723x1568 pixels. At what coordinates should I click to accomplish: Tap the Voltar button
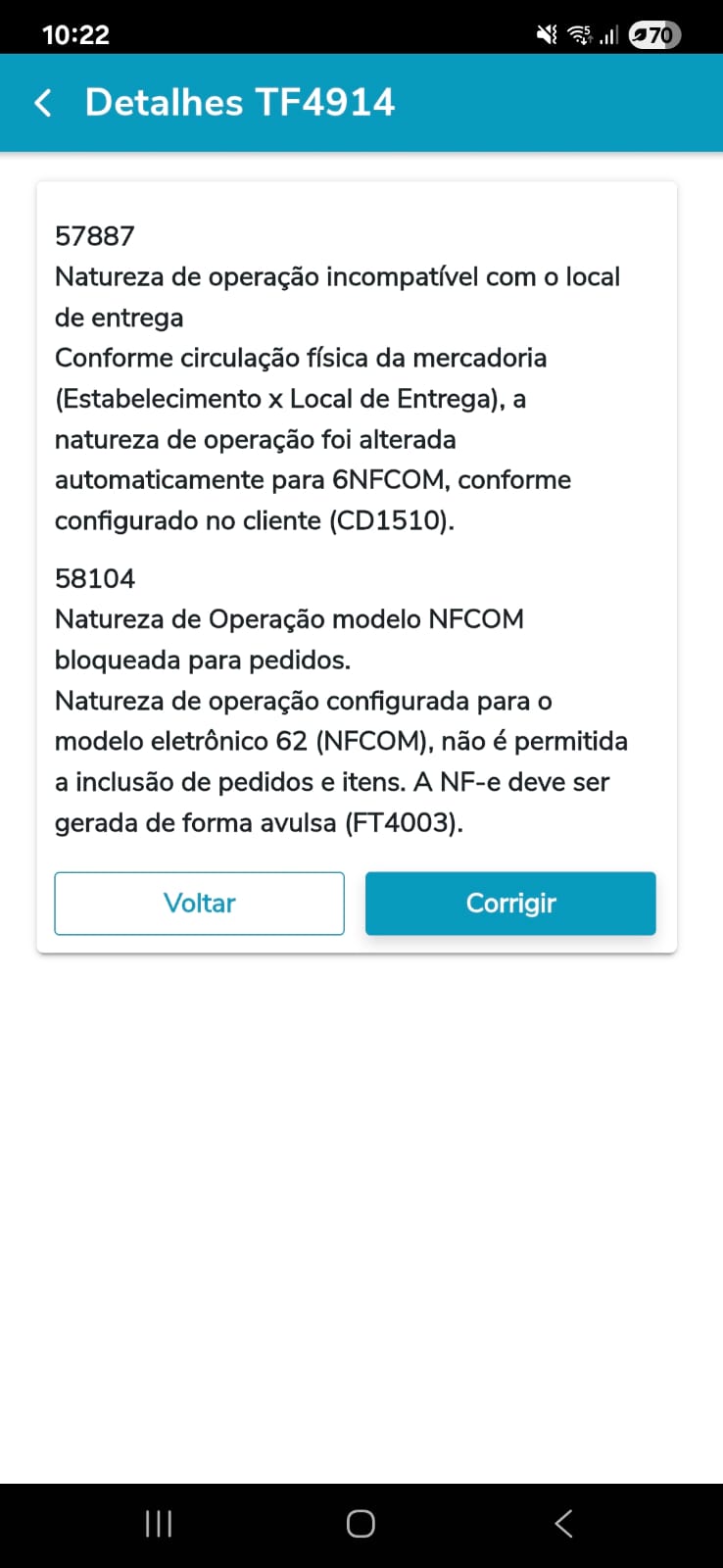coord(199,903)
